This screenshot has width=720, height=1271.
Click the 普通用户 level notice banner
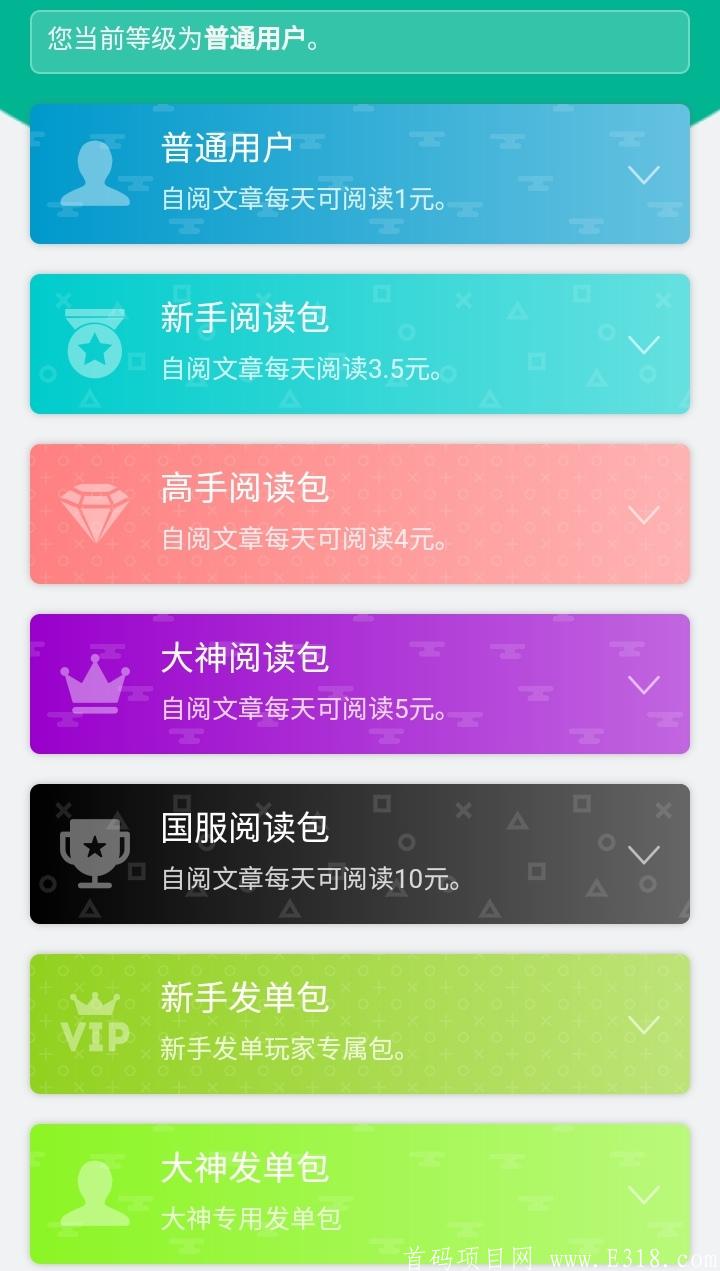[360, 41]
